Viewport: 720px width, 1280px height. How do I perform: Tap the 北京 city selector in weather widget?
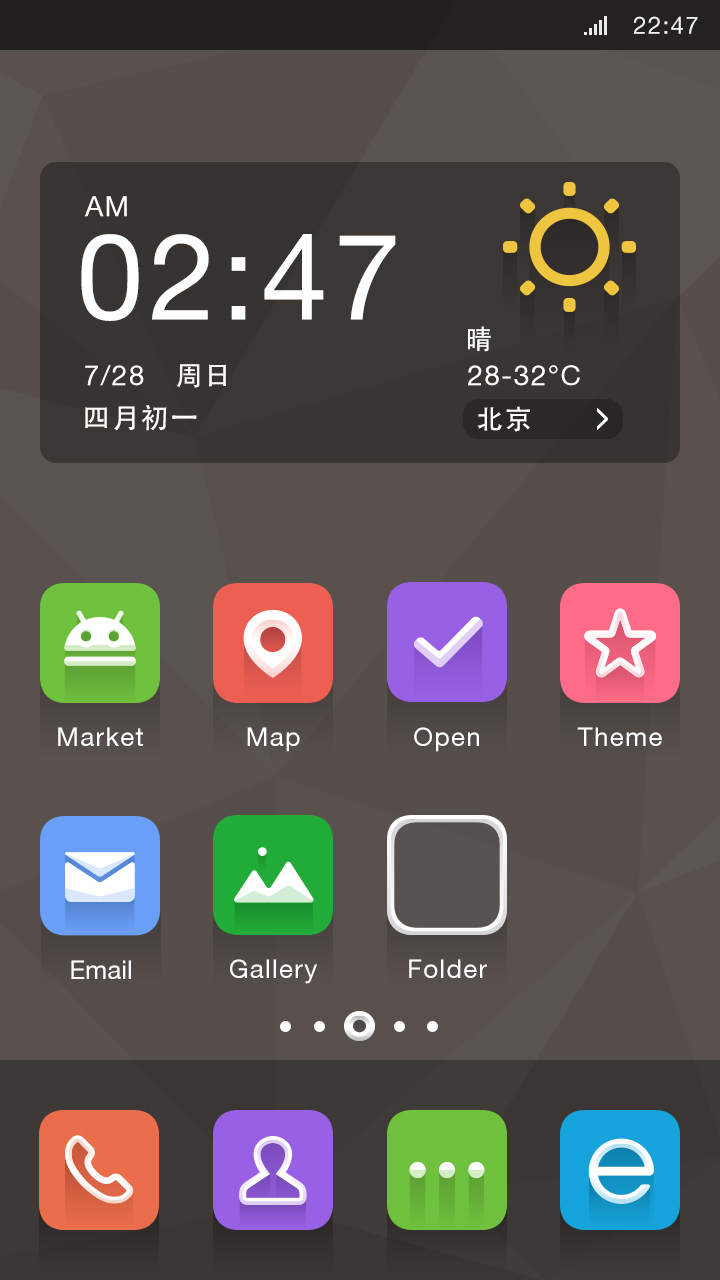point(543,419)
